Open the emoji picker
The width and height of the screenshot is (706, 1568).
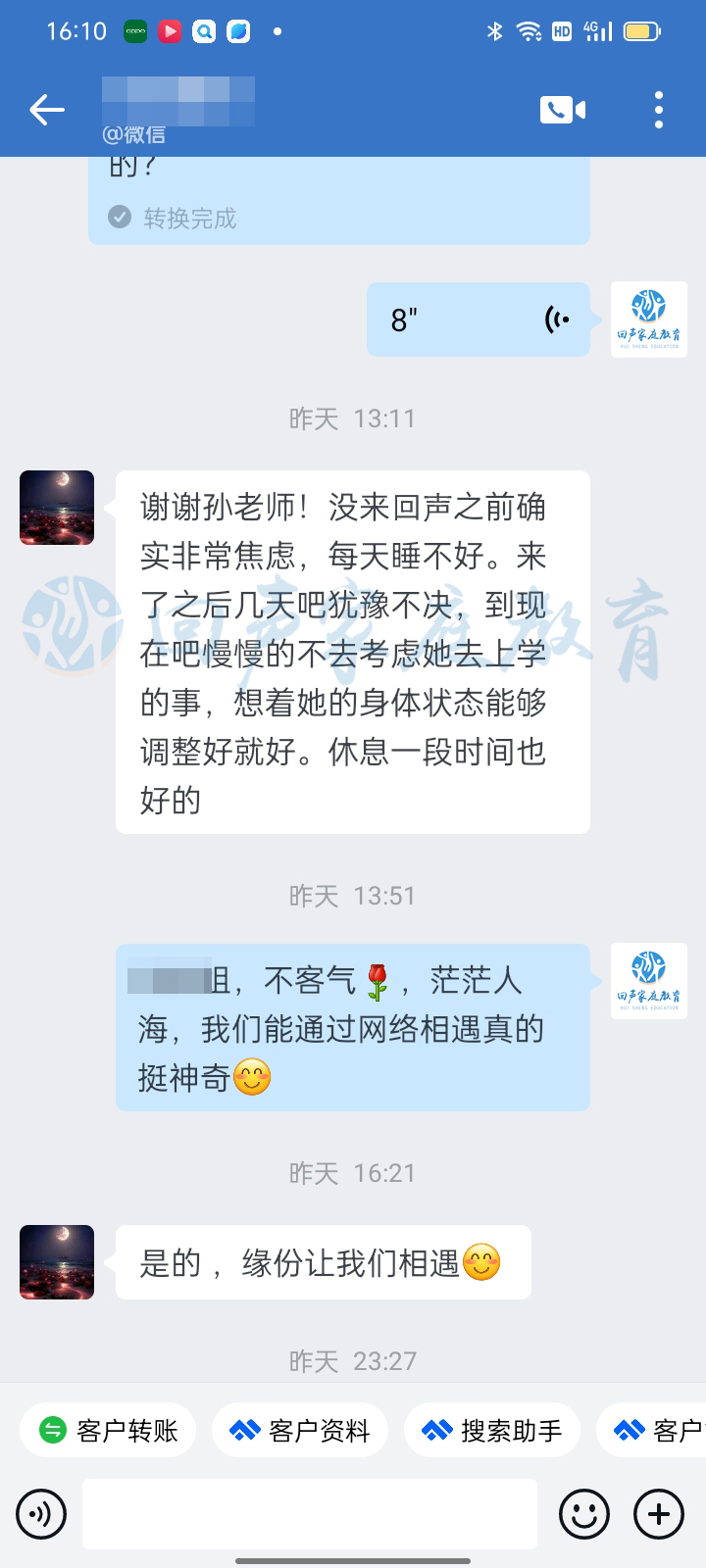[x=583, y=1515]
